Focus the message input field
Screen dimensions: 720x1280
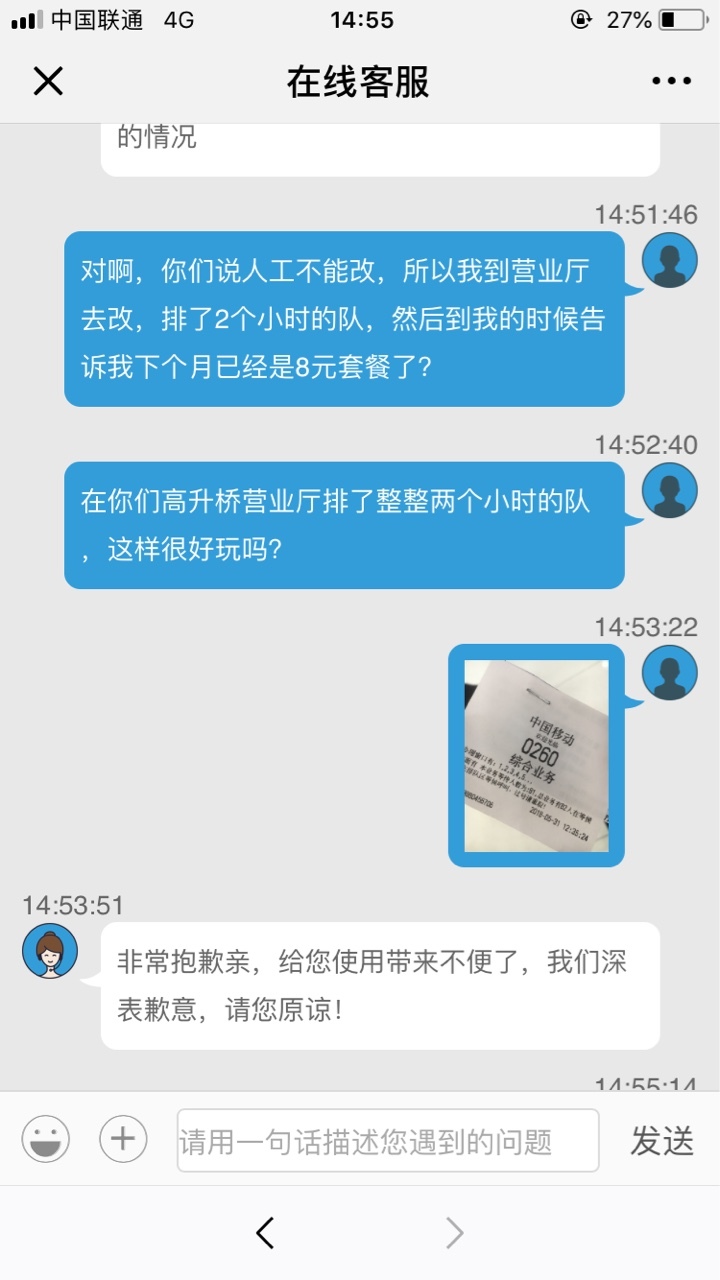tap(388, 1140)
